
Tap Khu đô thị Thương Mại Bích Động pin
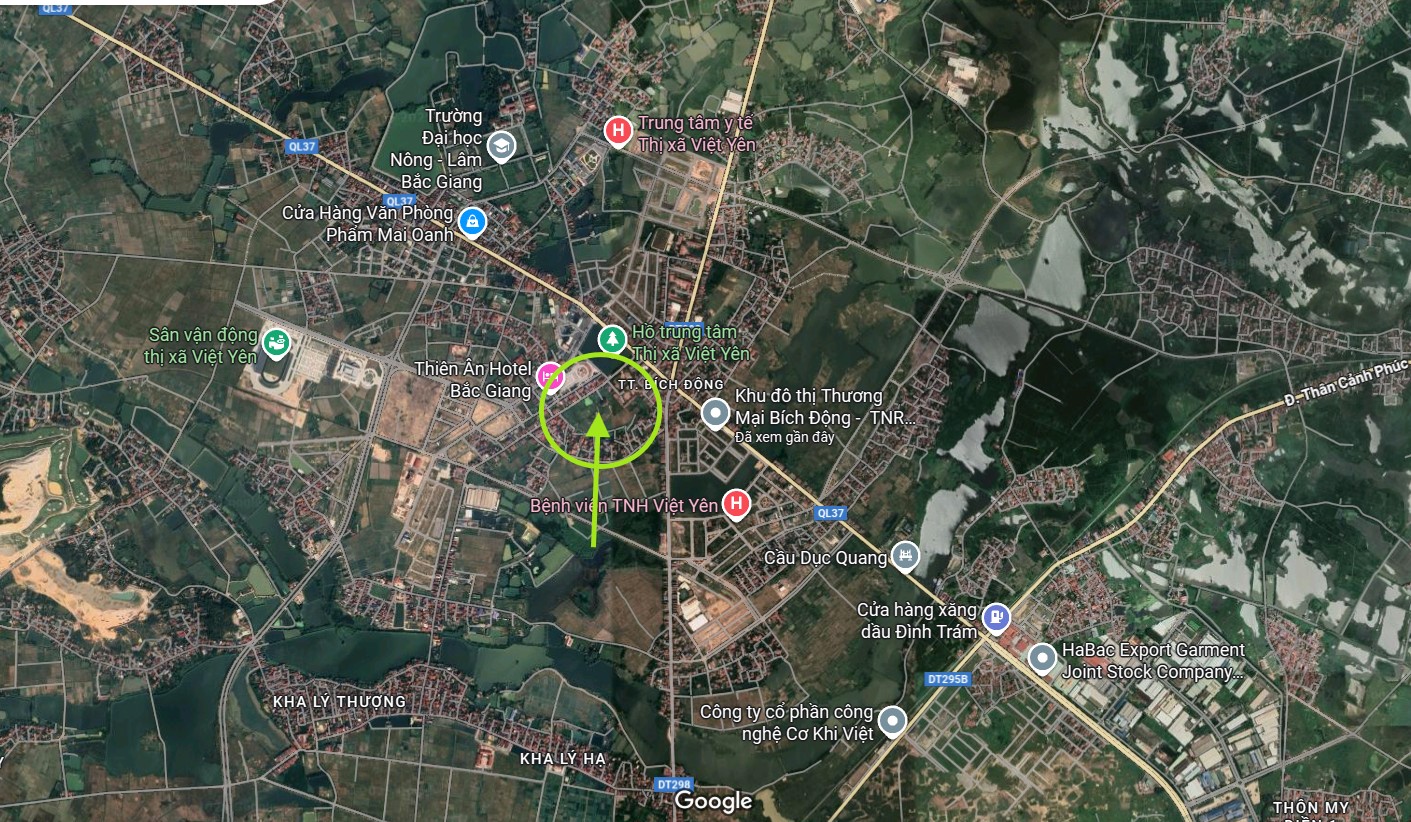pyautogui.click(x=714, y=413)
